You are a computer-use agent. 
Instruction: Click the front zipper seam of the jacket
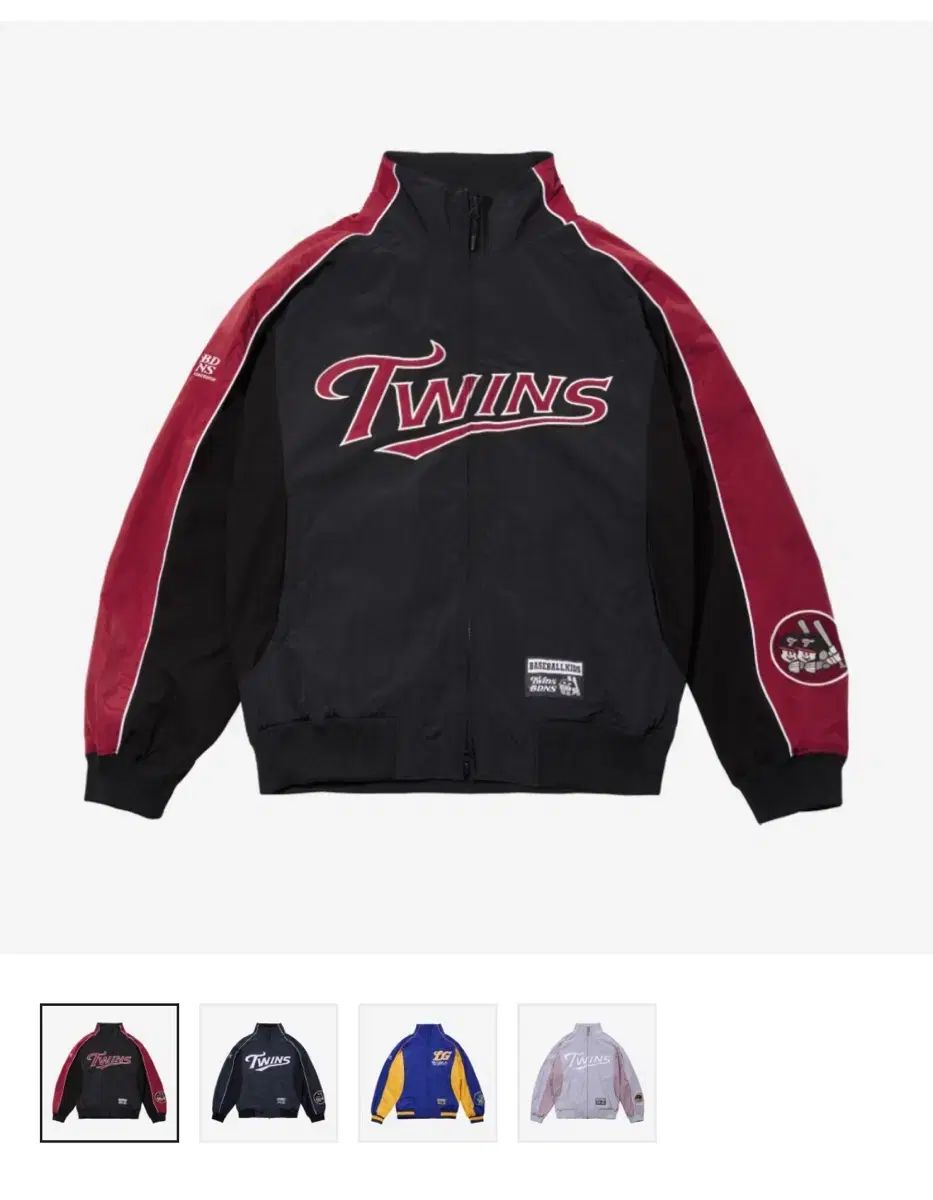pyautogui.click(x=467, y=550)
